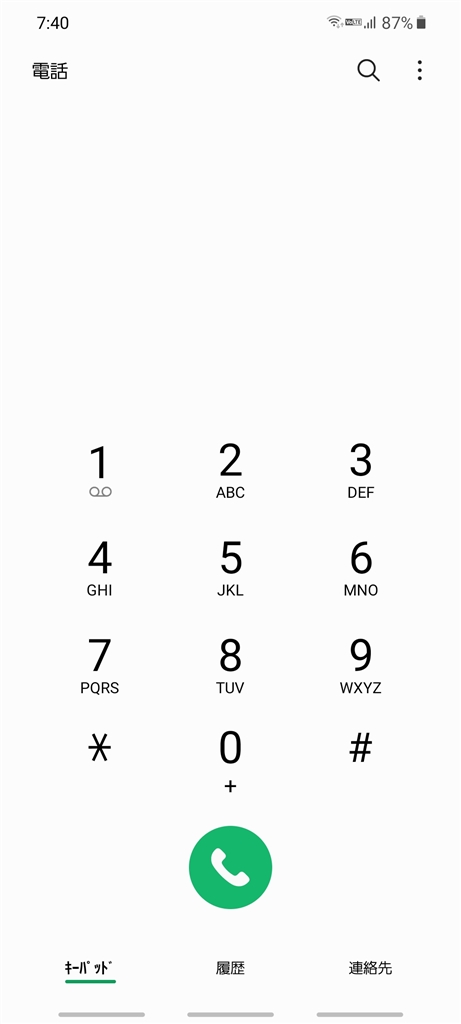Image resolution: width=461 pixels, height=1024 pixels.
Task: Switch to the 履歴 tab
Action: (x=230, y=968)
